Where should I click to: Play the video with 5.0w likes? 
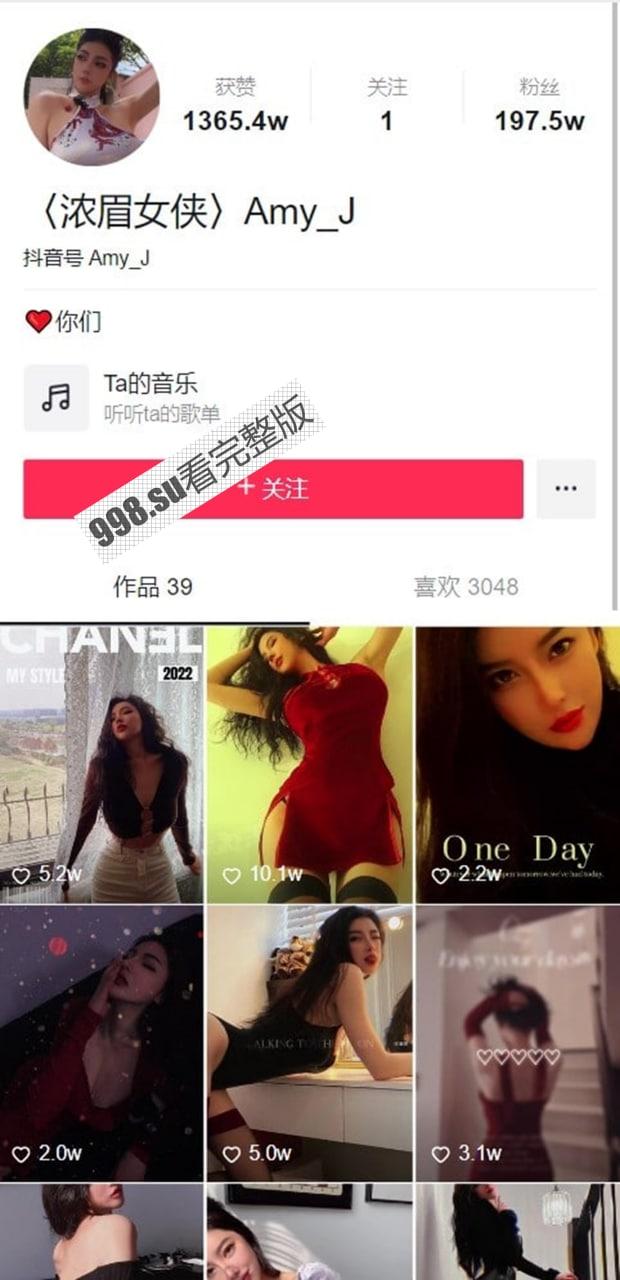[x=309, y=1043]
